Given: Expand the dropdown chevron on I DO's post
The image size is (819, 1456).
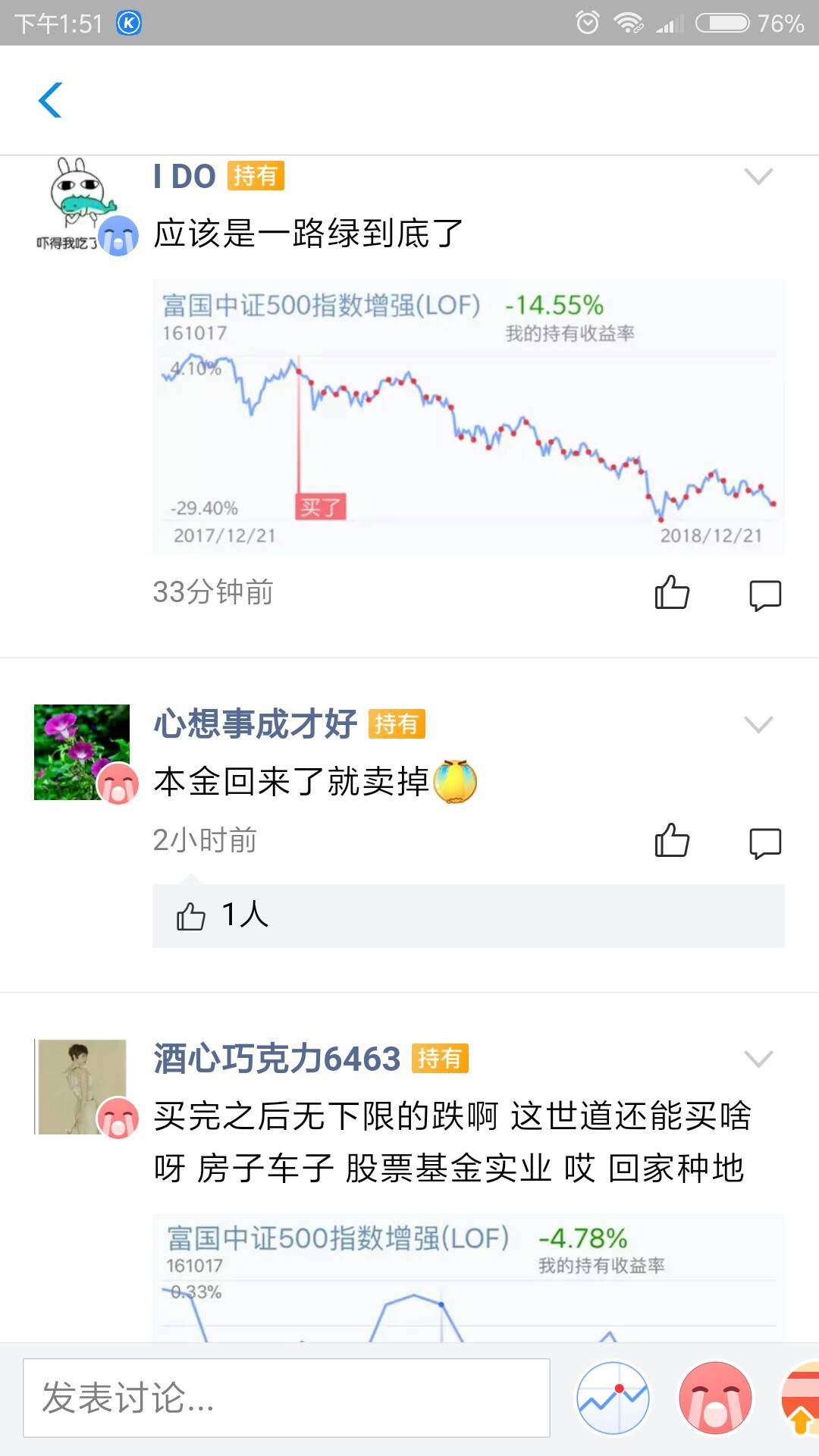Looking at the screenshot, I should pos(758,177).
